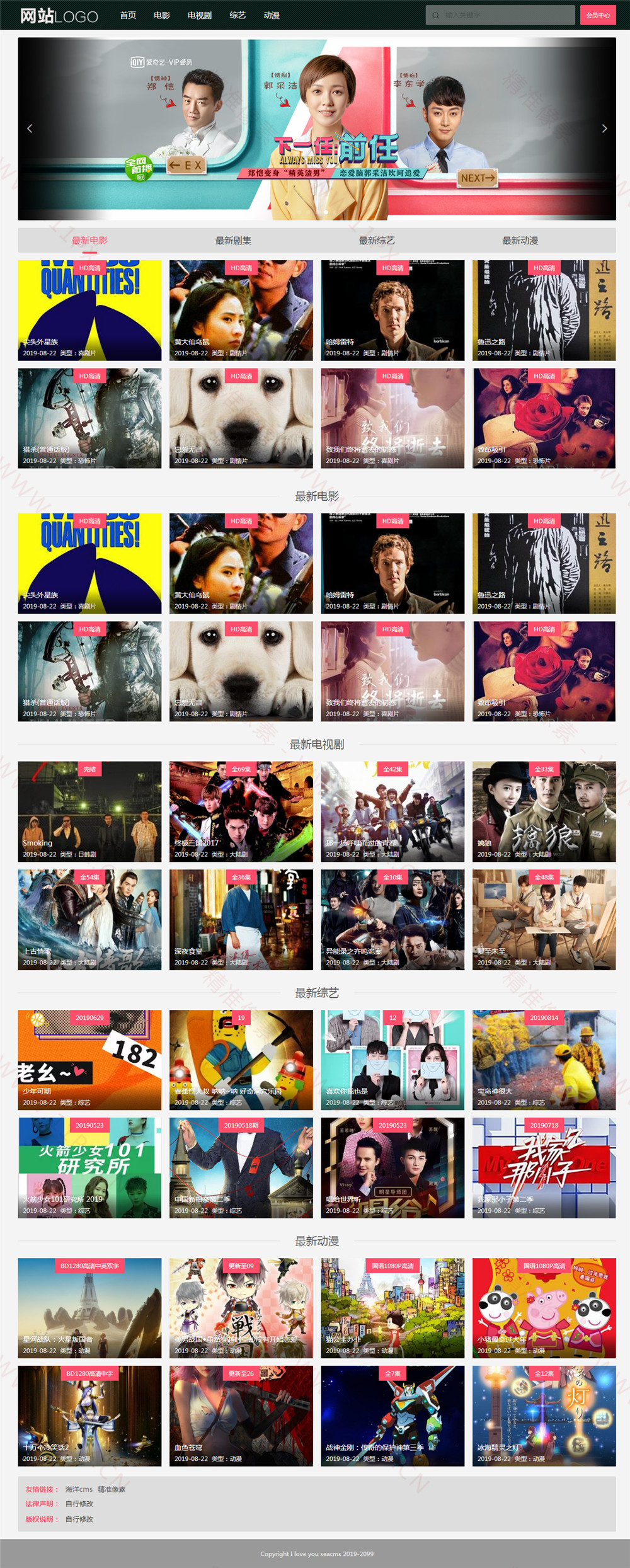Open the 深夜食堂 series card

click(x=241, y=920)
